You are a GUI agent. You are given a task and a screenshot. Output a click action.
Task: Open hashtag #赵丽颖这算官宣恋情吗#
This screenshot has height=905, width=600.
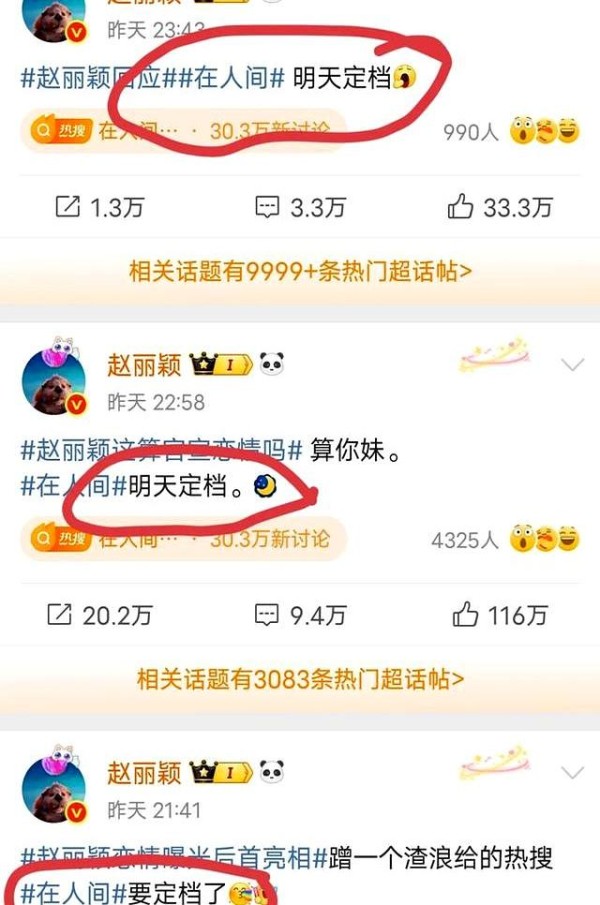click(x=160, y=450)
